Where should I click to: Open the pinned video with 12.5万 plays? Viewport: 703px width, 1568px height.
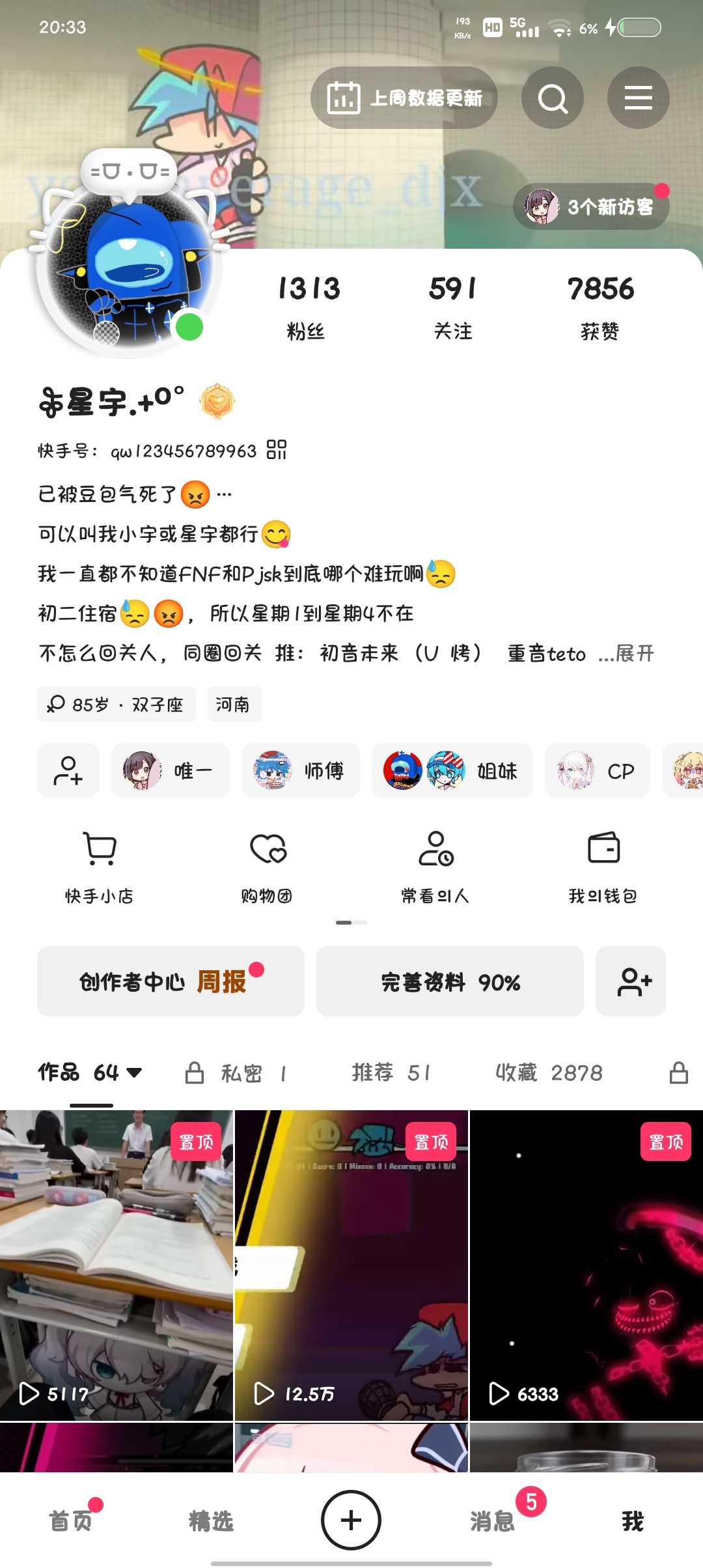point(351,1265)
